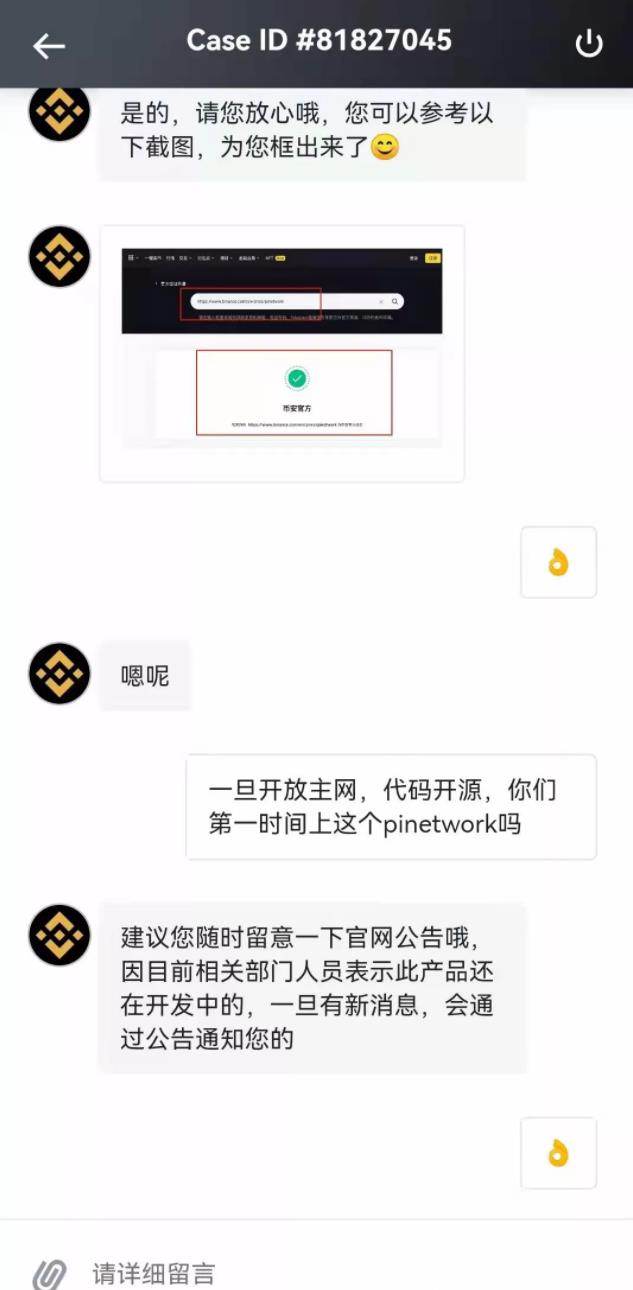Open the screenshot image sent by support
This screenshot has width=633, height=1290.
pyautogui.click(x=282, y=353)
